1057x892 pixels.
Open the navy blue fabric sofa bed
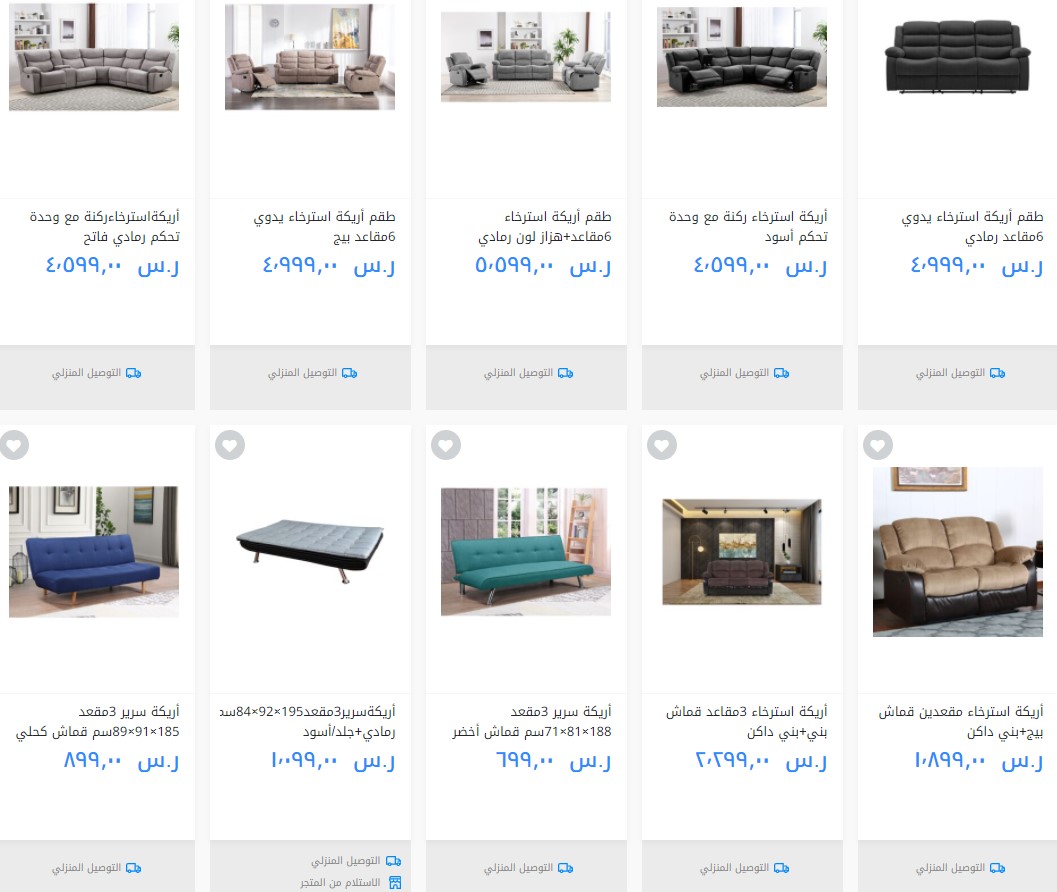(94, 552)
